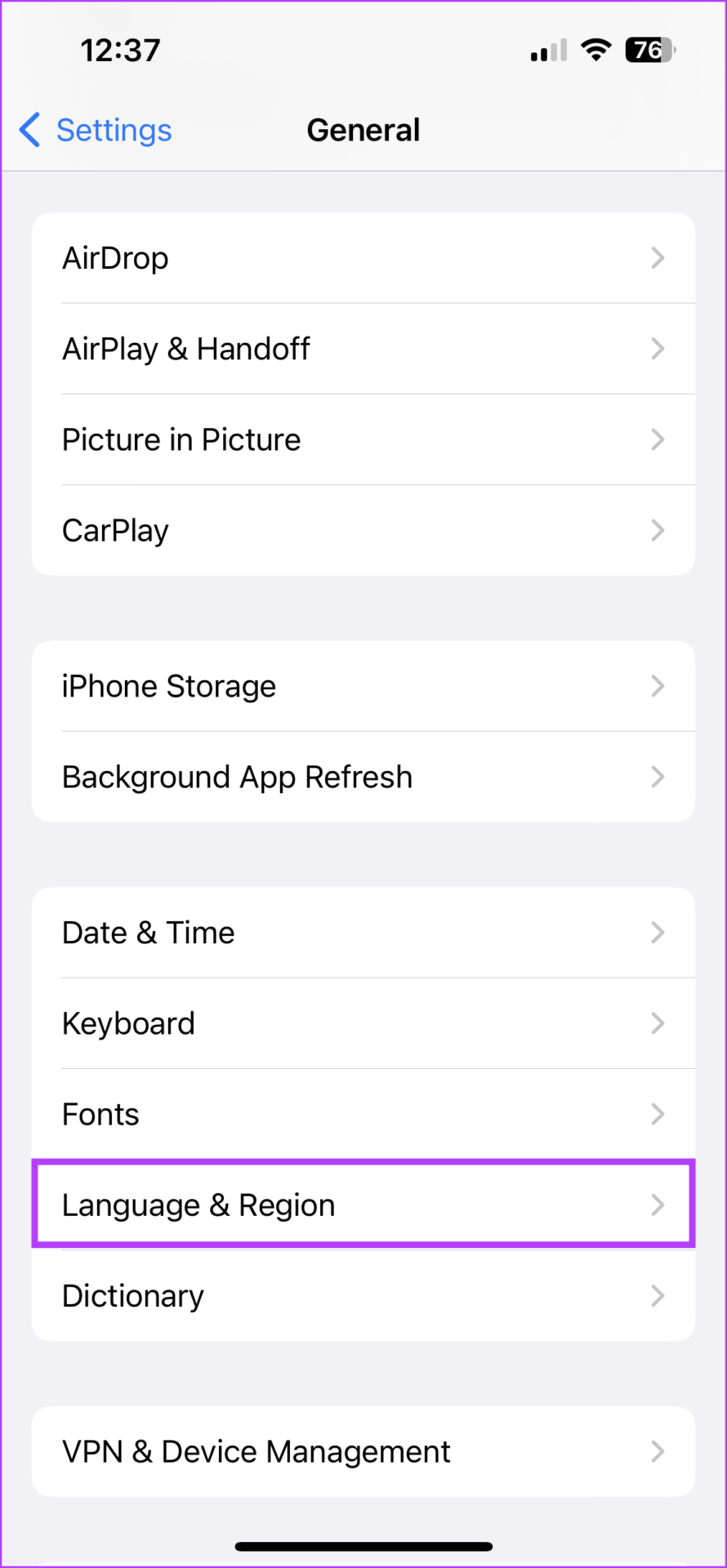Expand the Language & Region chevron

658,1204
